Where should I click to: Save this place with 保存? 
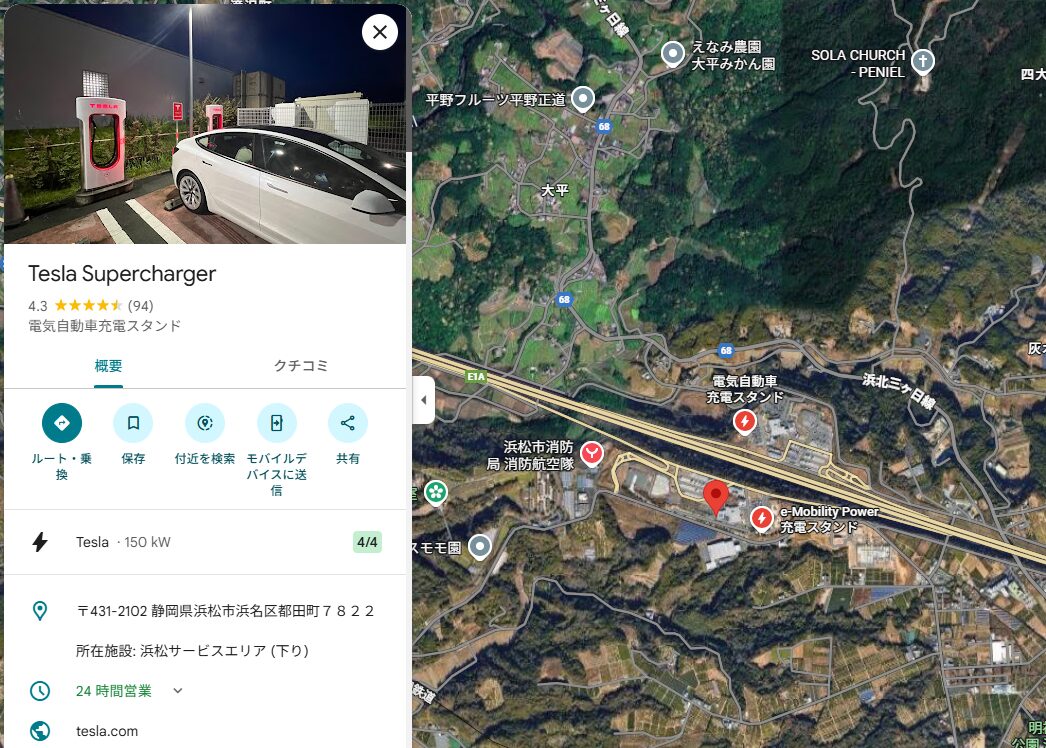coord(133,424)
